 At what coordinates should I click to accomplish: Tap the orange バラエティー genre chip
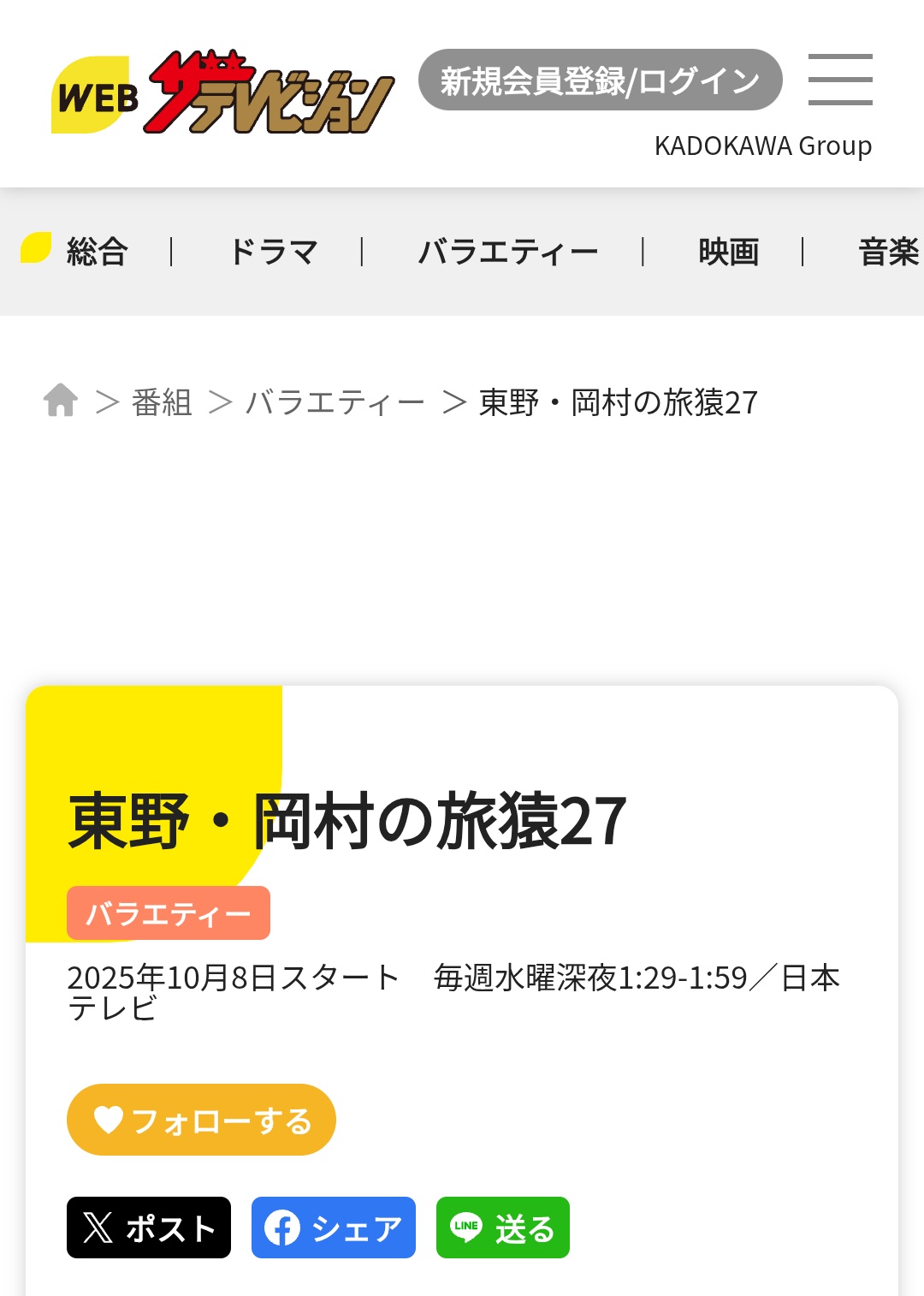click(169, 913)
